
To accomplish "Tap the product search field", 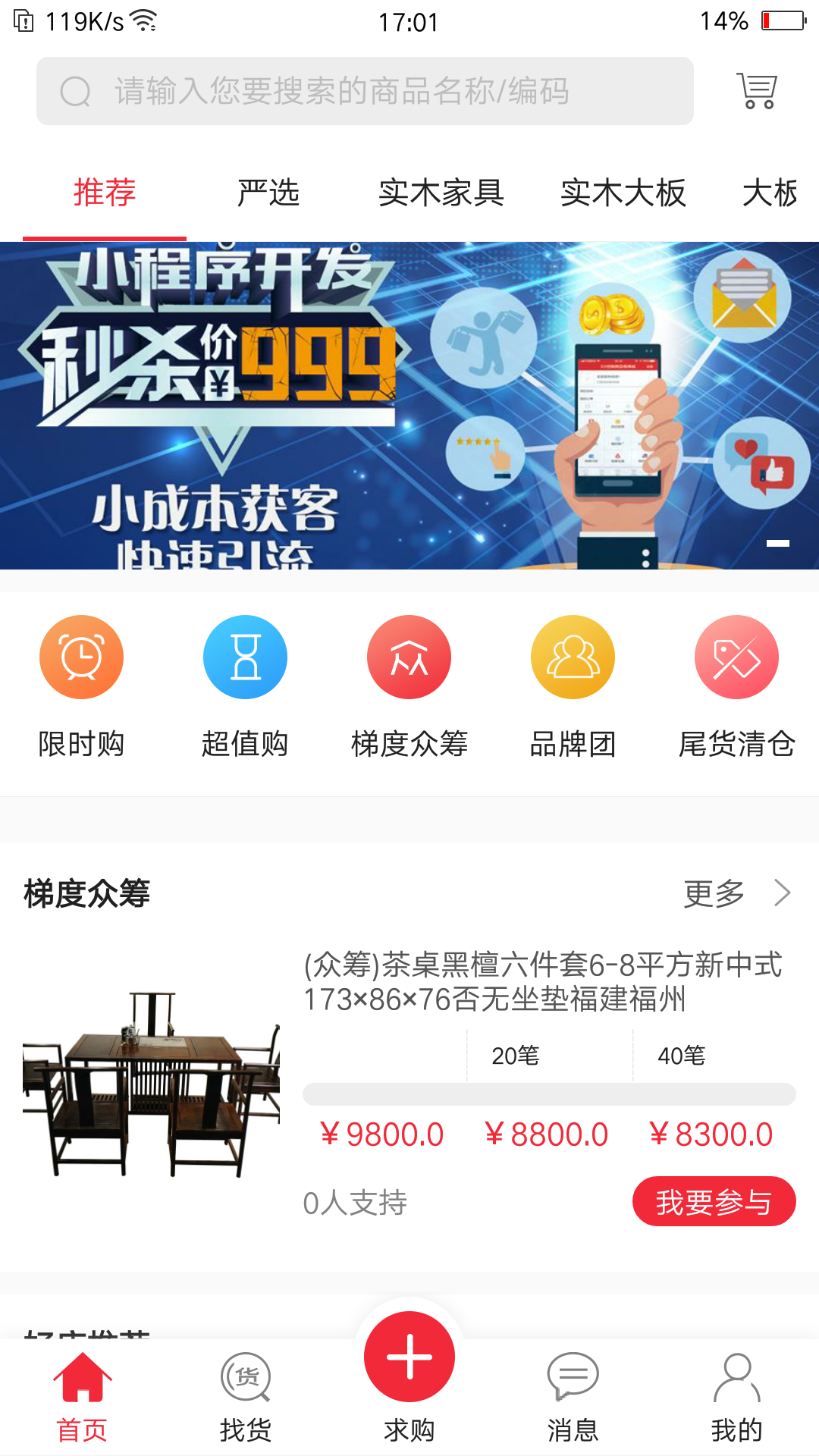I will [x=364, y=91].
